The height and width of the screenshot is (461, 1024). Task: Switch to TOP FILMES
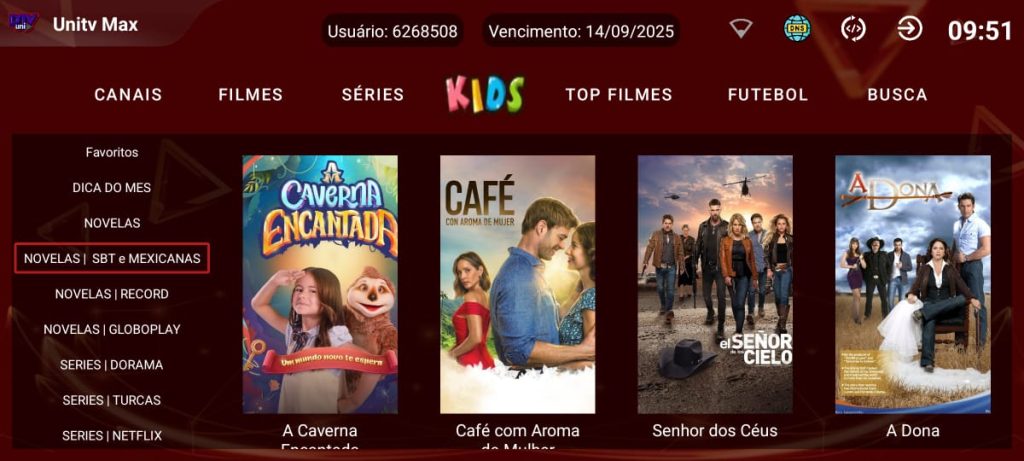pyautogui.click(x=619, y=95)
